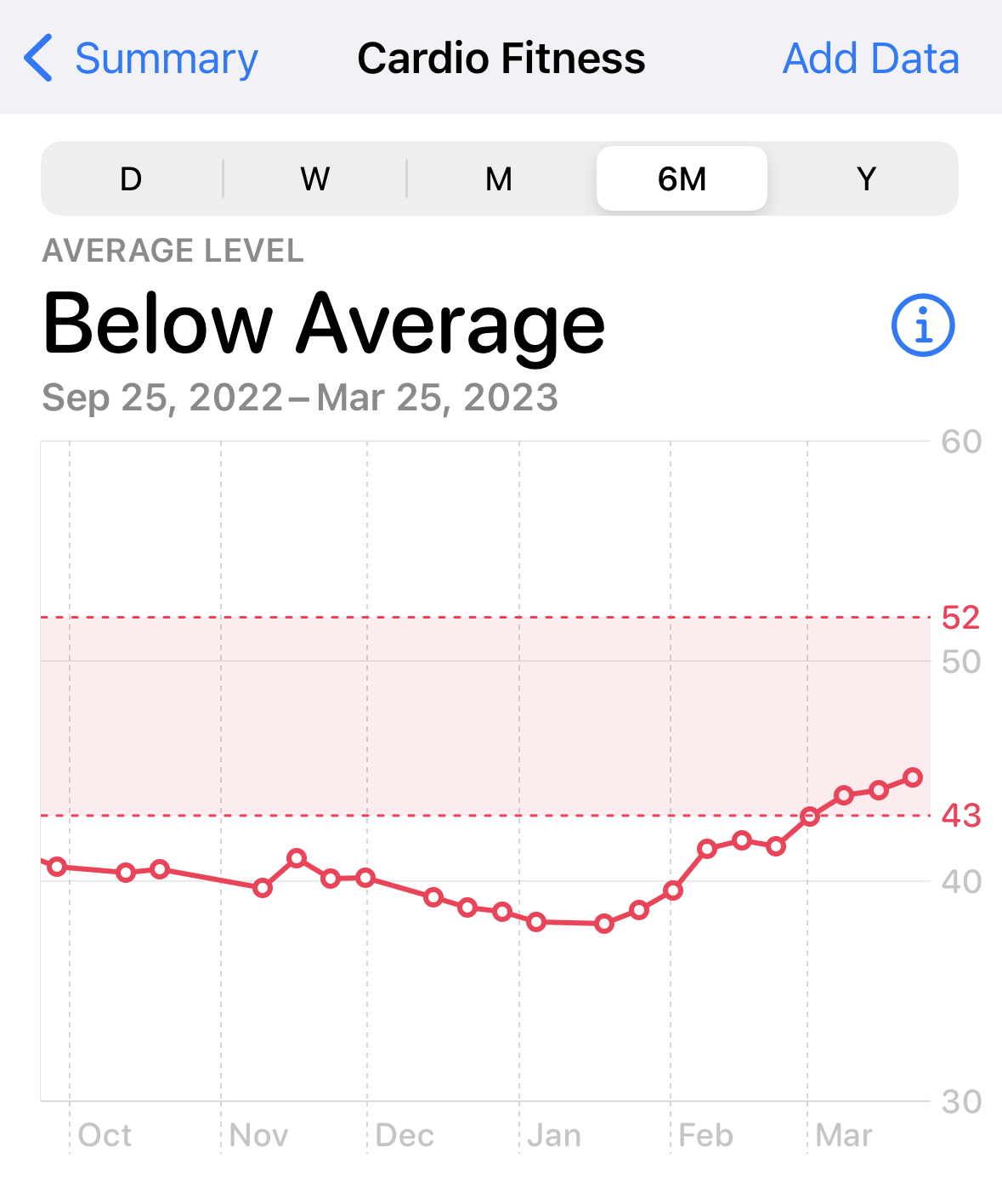Open the cardio fitness info icon
1002x1204 pixels.
pyautogui.click(x=923, y=325)
